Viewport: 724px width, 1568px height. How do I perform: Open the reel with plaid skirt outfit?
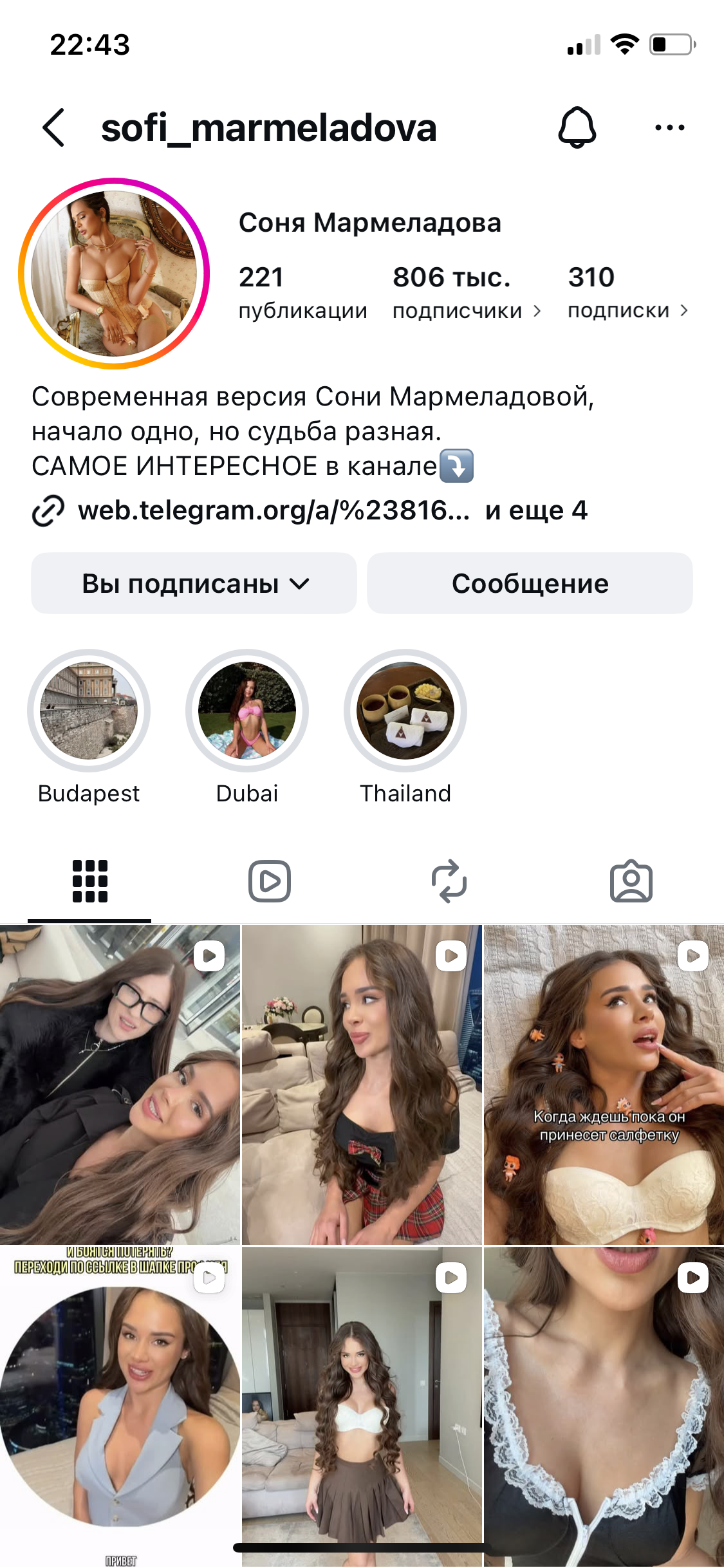coord(362,1084)
